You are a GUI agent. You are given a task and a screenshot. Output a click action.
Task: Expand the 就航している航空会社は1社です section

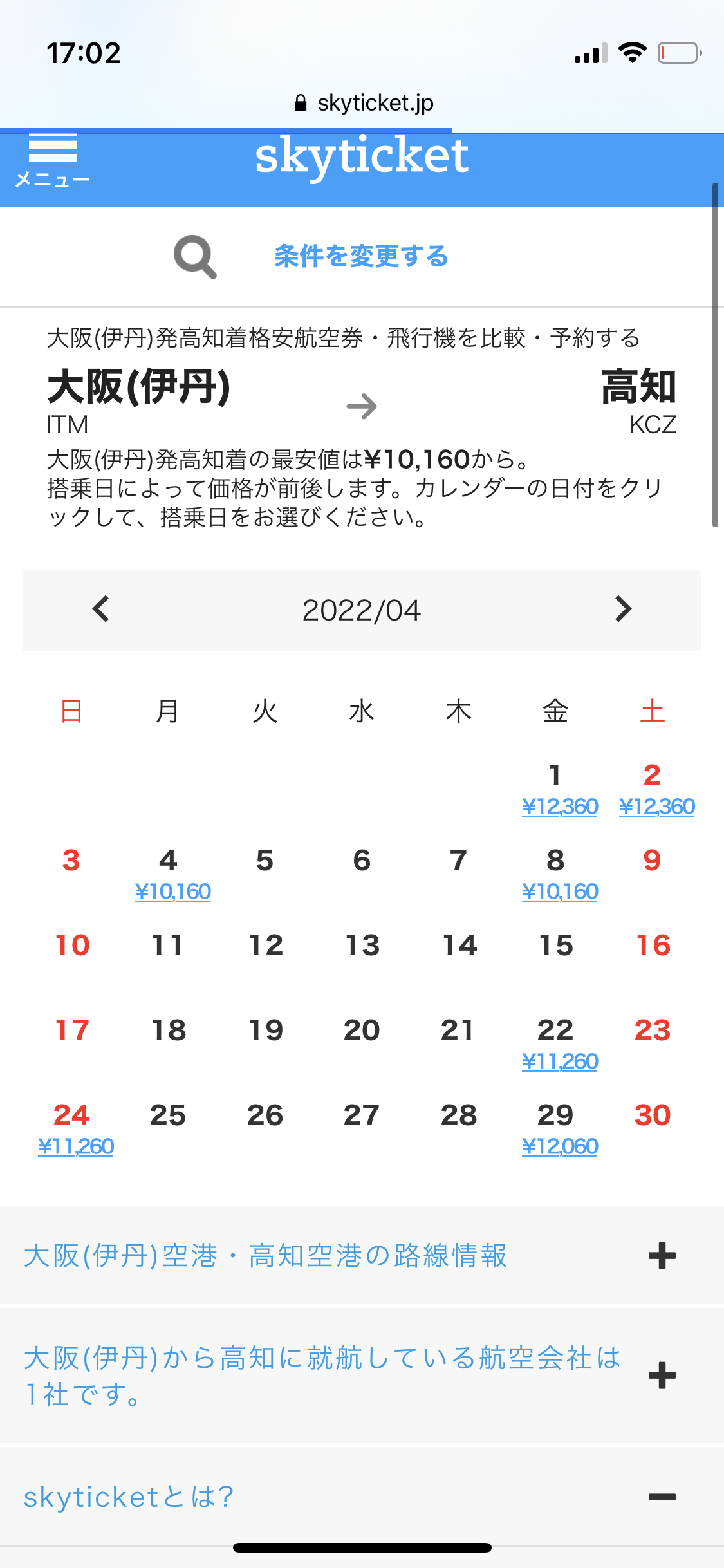point(662,1376)
